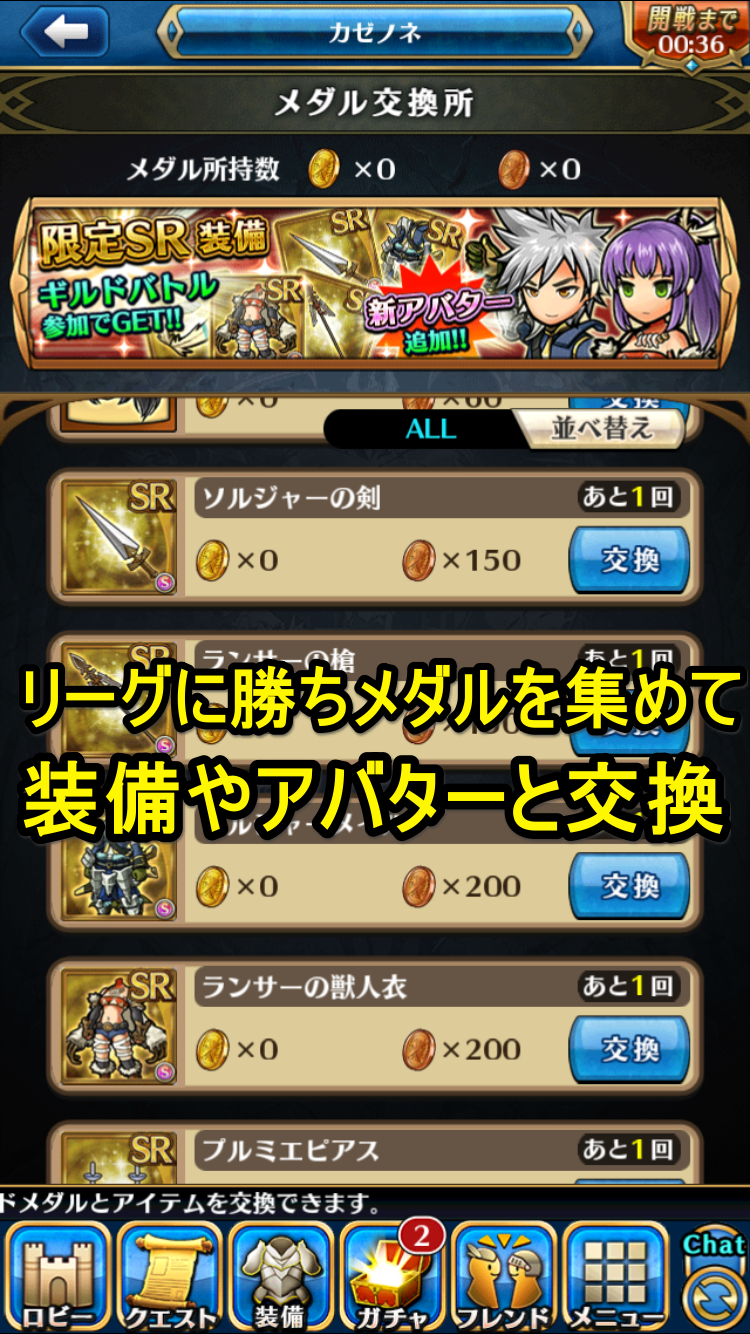Exchange medals for ランサーの獣人衣

tap(630, 1049)
